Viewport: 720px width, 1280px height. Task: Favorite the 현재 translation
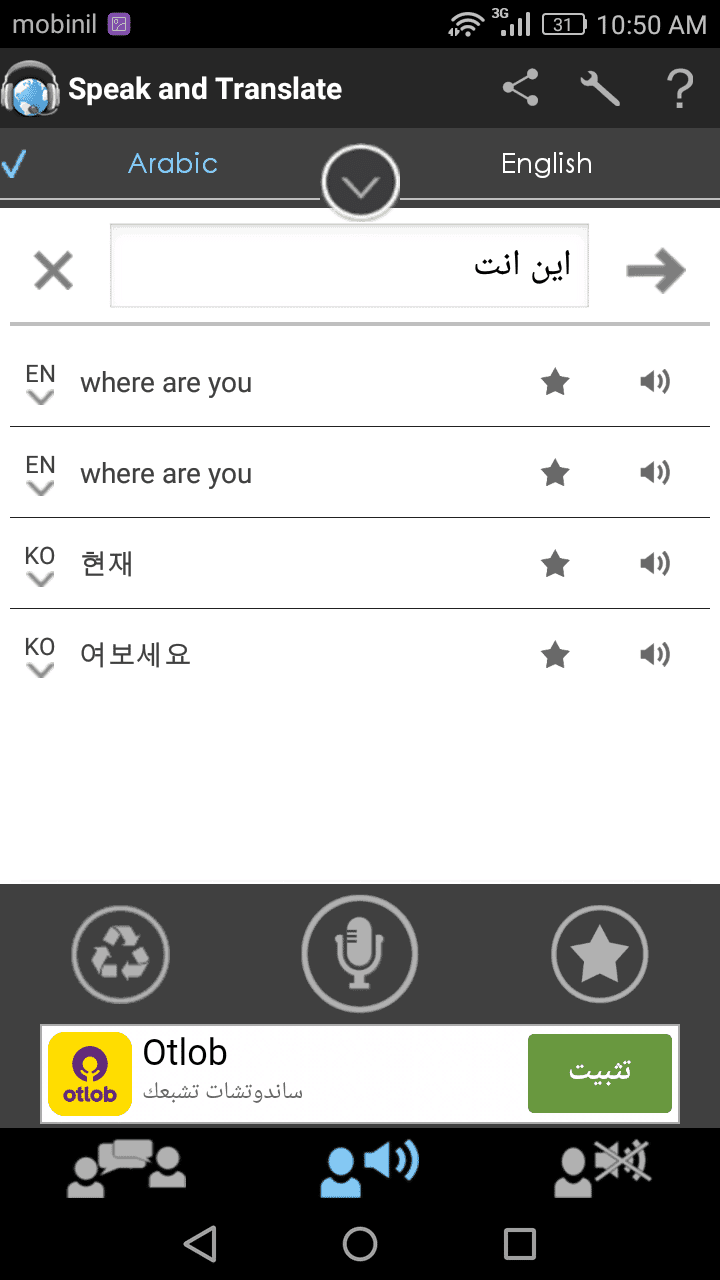coord(555,564)
